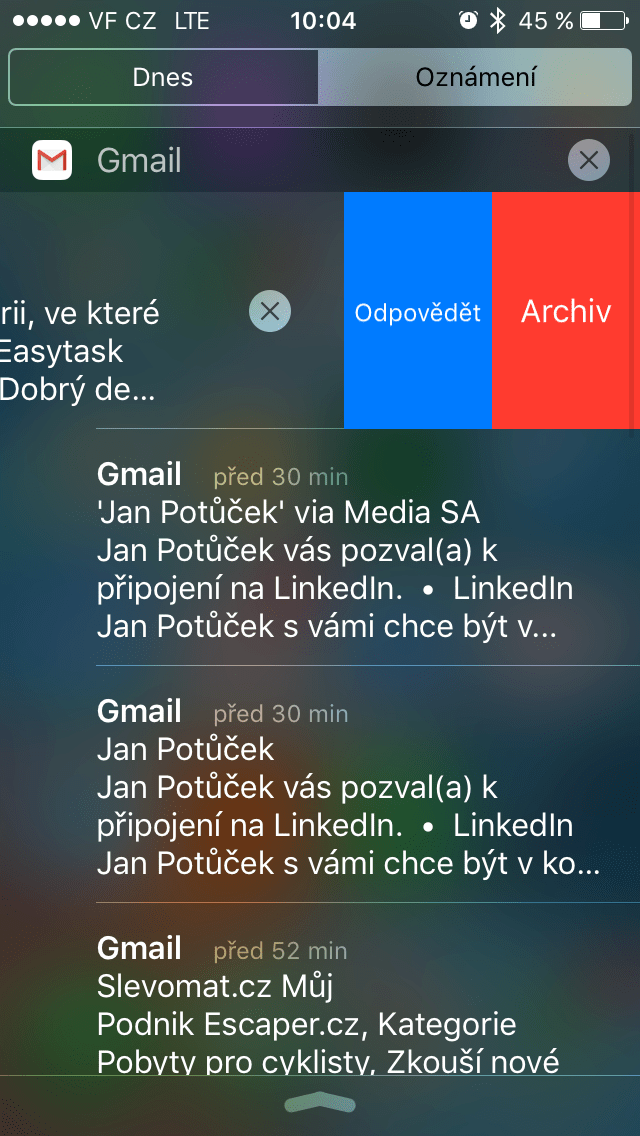The height and width of the screenshot is (1136, 640).
Task: Archive the email with the Archiv button
Action: tap(566, 311)
